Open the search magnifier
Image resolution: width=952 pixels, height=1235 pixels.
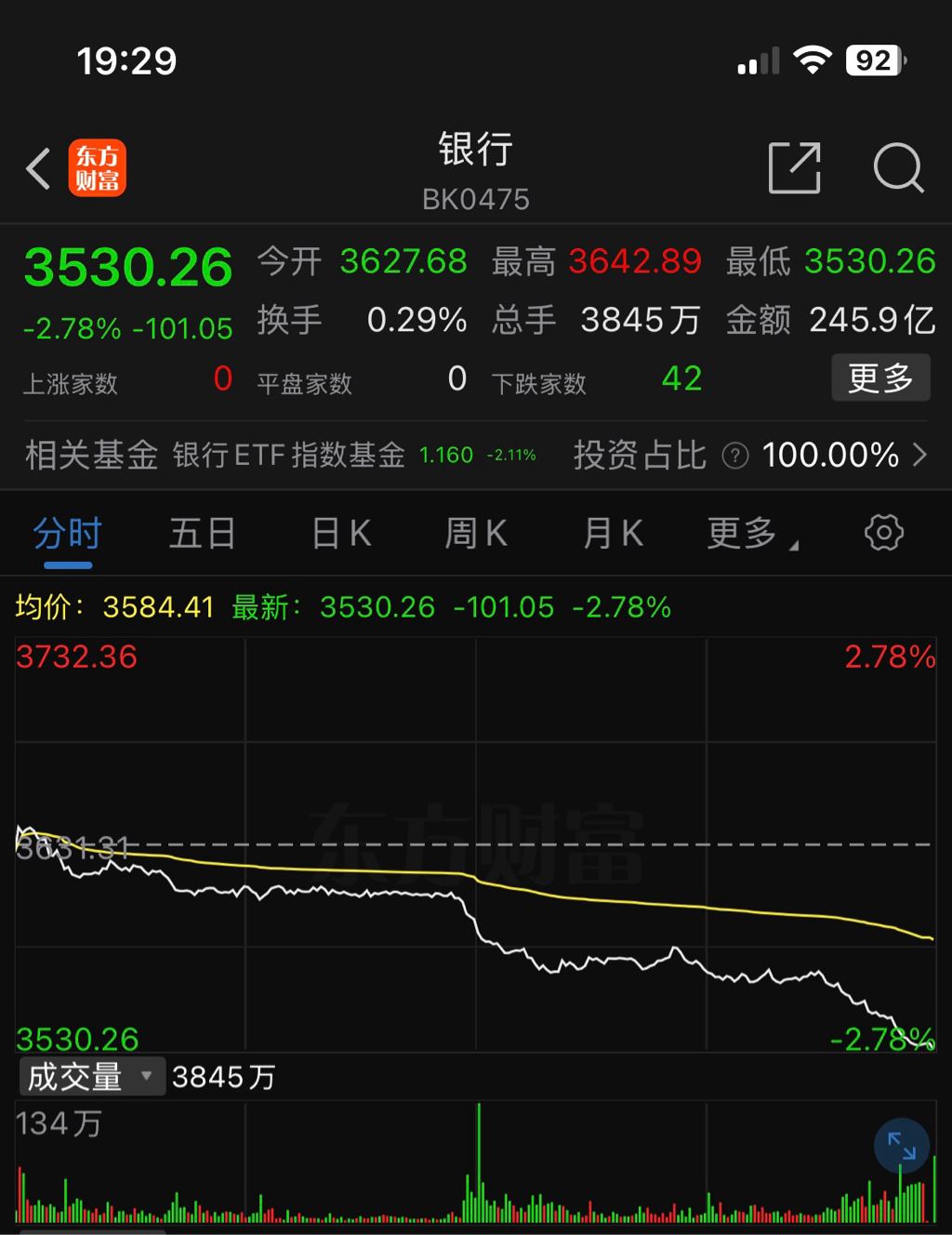(897, 168)
